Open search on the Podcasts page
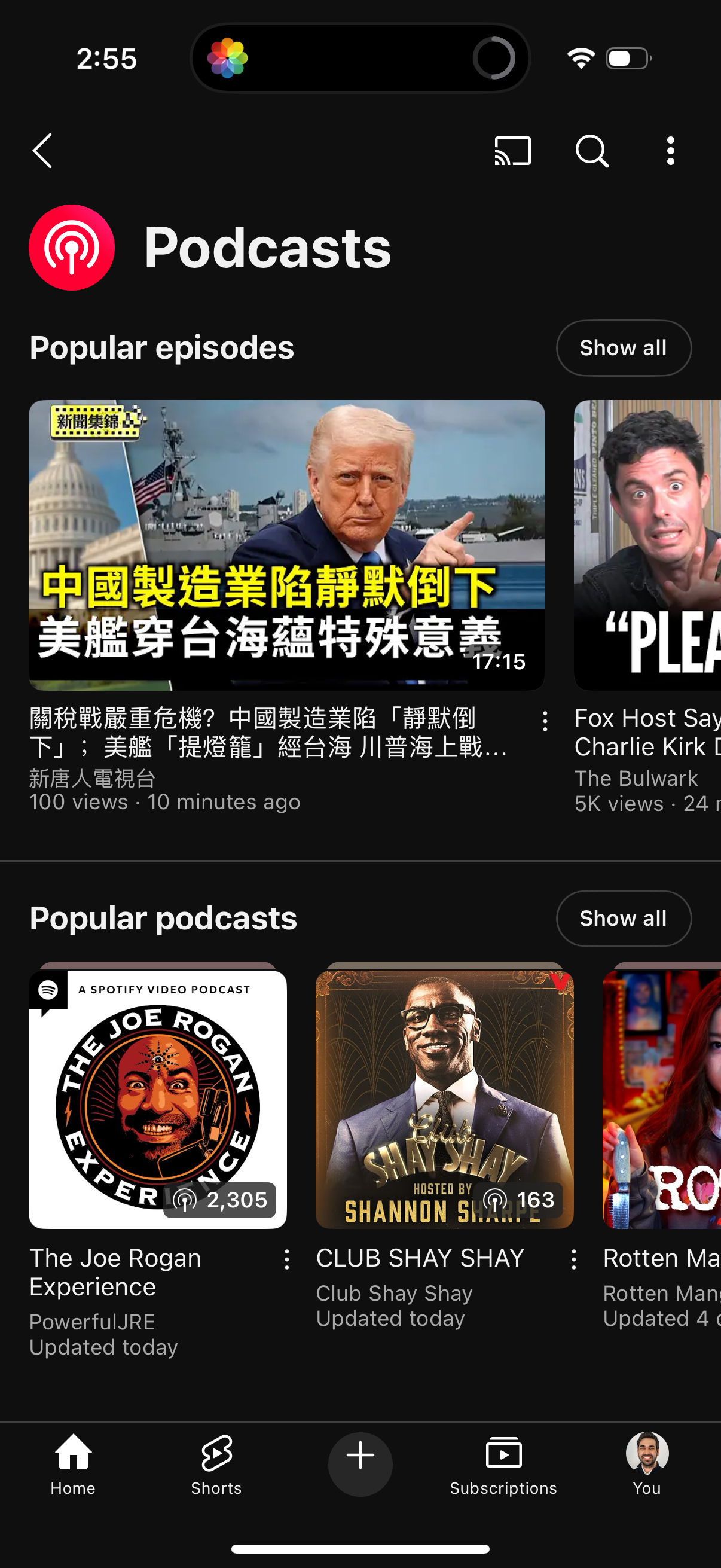Viewport: 721px width, 1568px height. pos(591,150)
